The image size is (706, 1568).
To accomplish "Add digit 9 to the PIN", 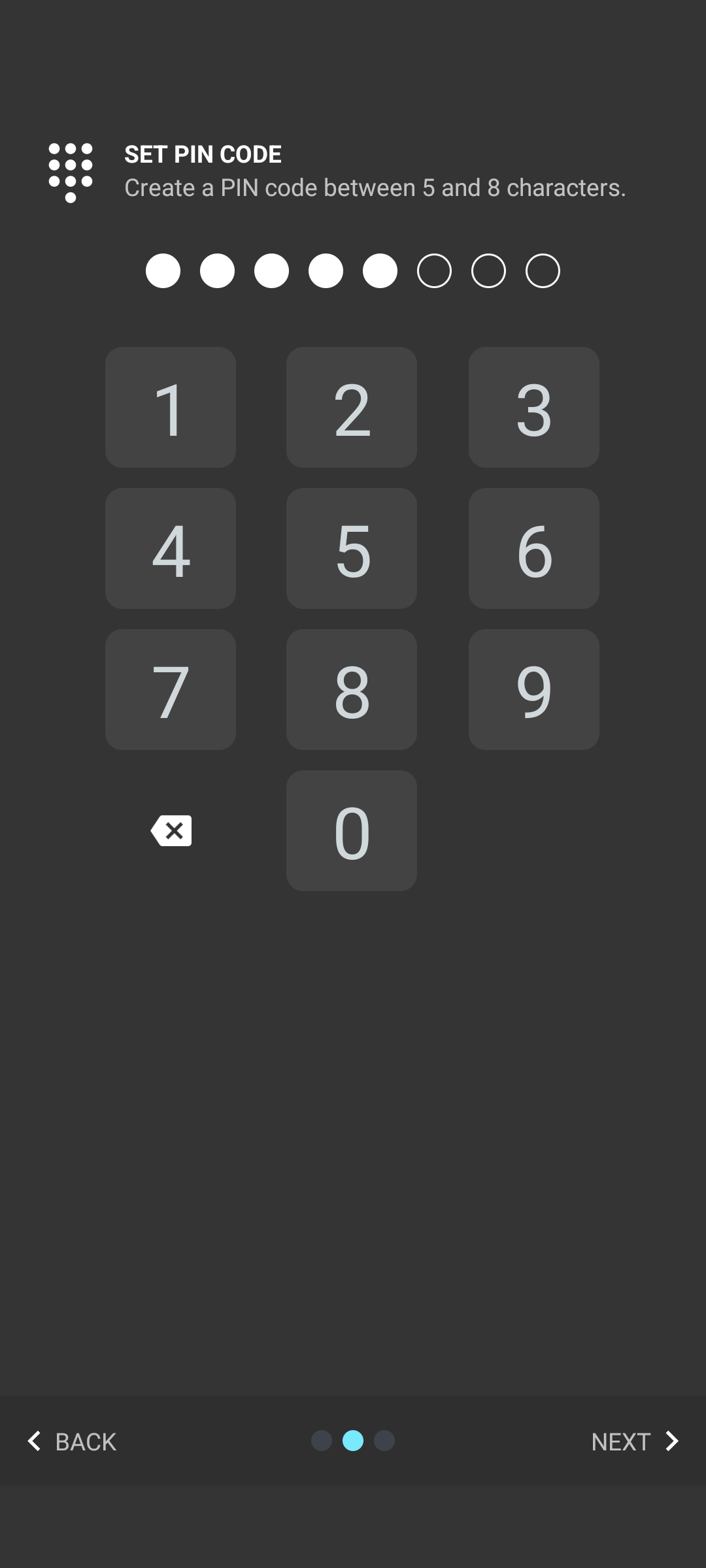I will pos(534,689).
